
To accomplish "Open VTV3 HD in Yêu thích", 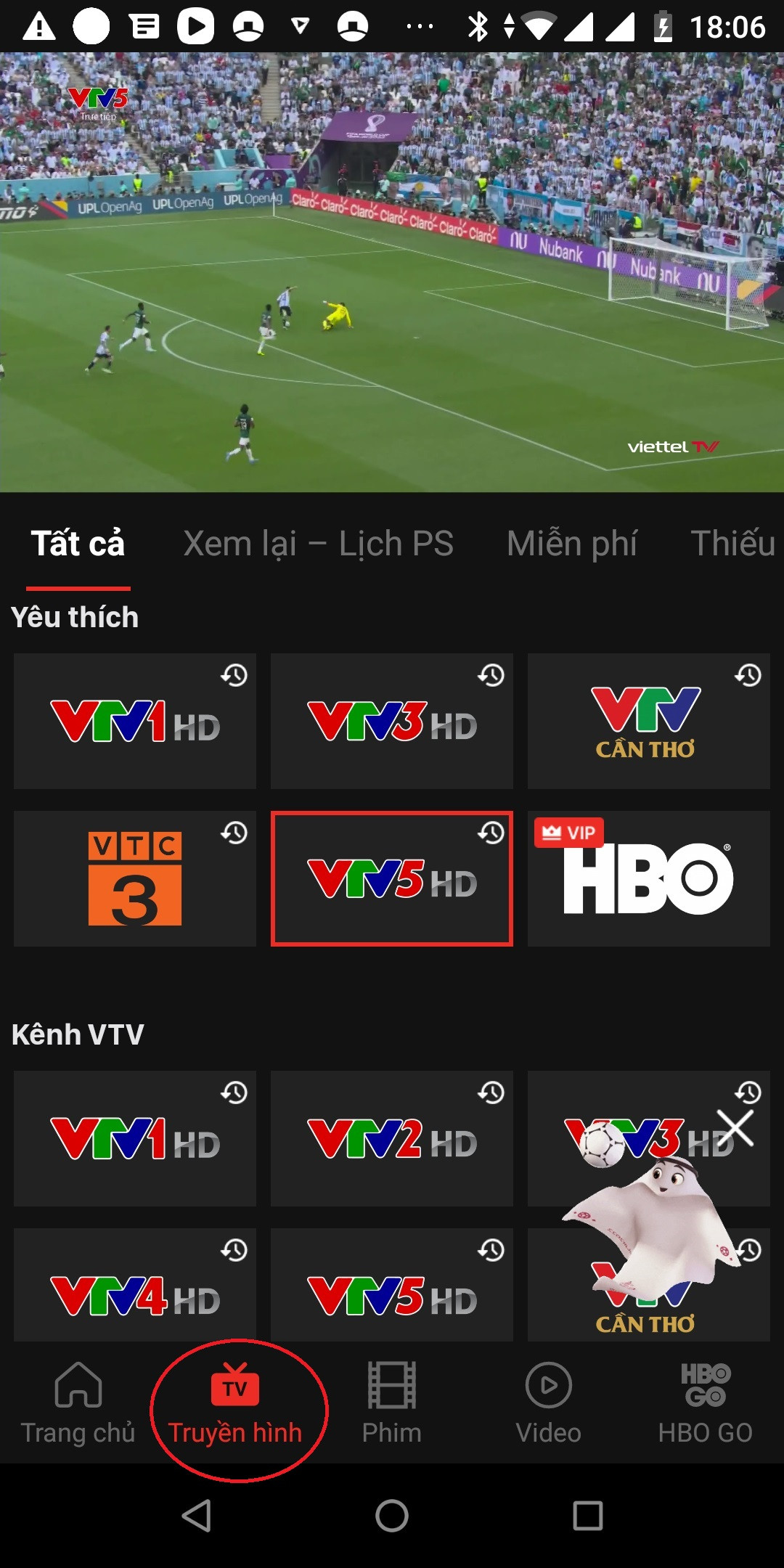I will click(392, 721).
